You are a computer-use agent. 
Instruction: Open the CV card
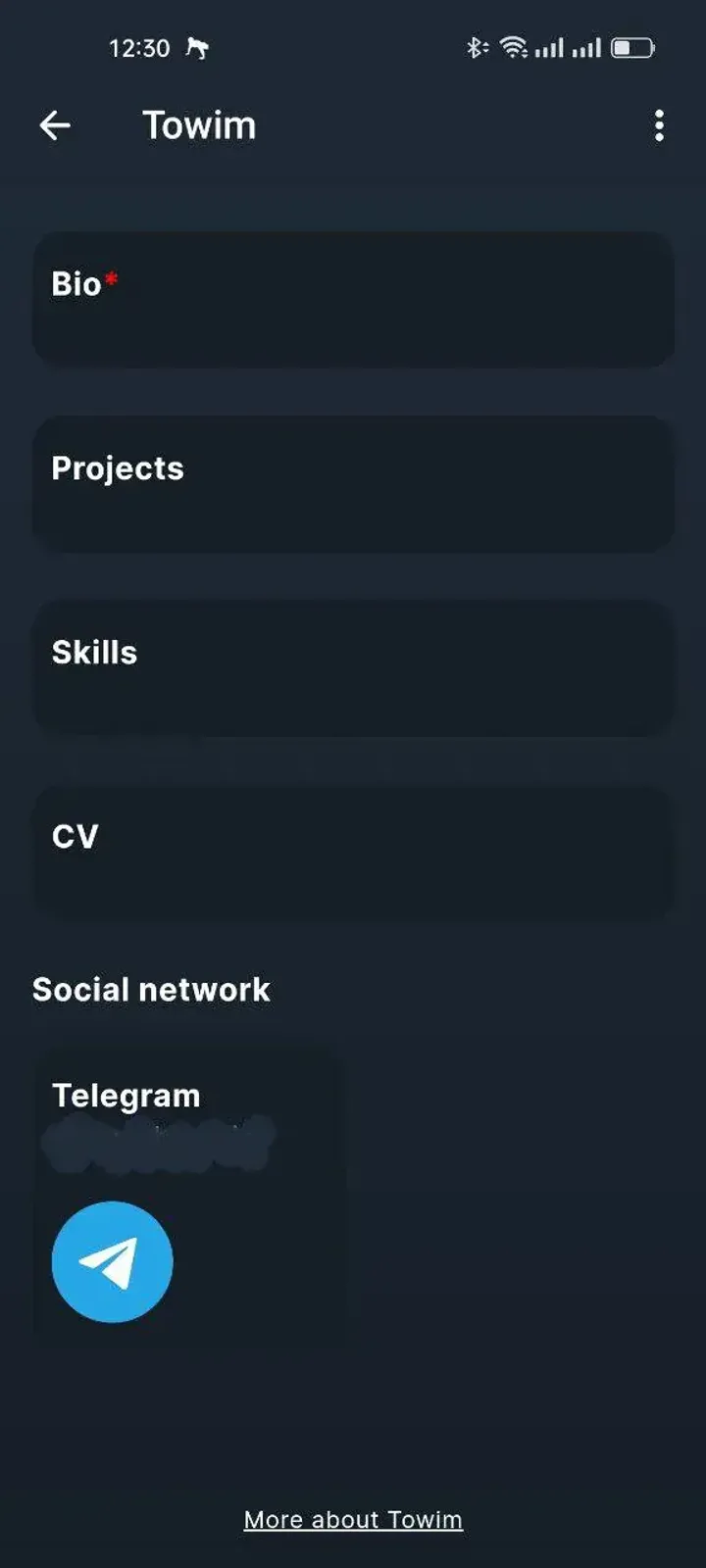tap(353, 853)
